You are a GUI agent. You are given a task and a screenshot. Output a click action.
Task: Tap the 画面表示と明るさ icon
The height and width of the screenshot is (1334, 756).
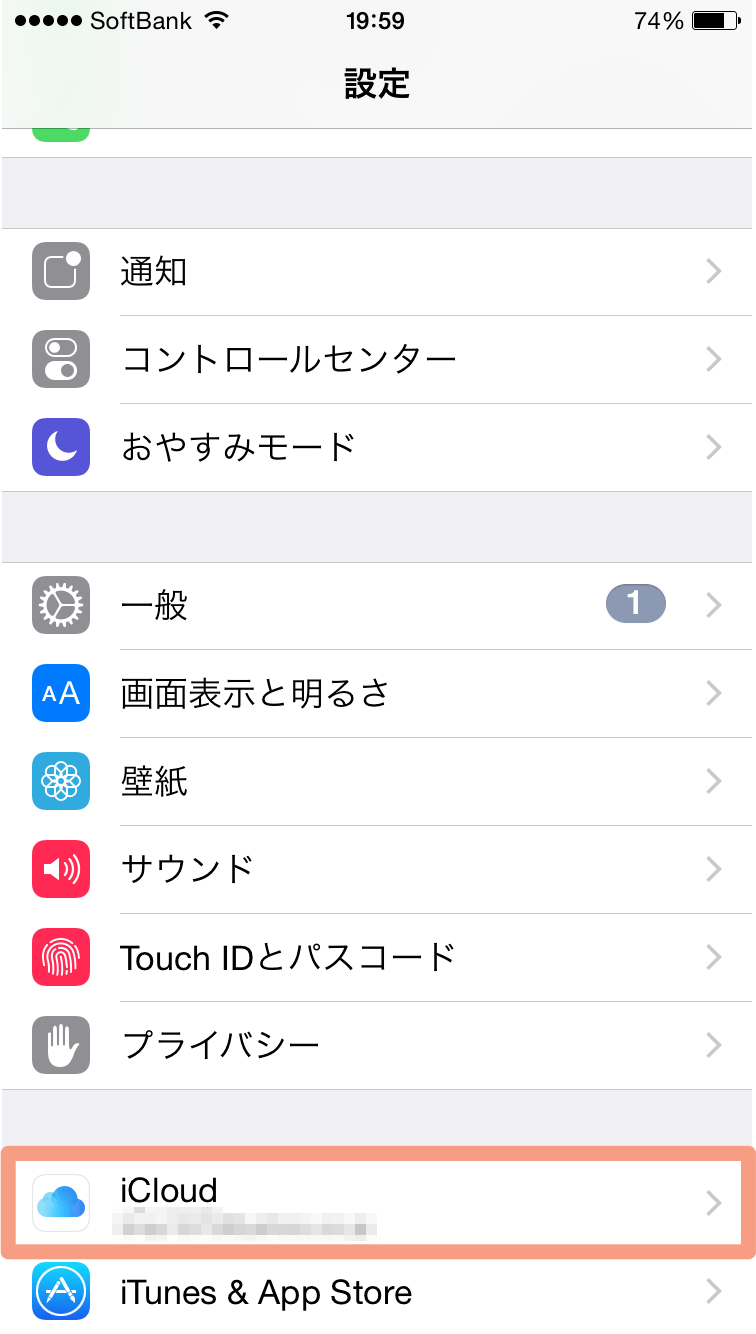61,693
